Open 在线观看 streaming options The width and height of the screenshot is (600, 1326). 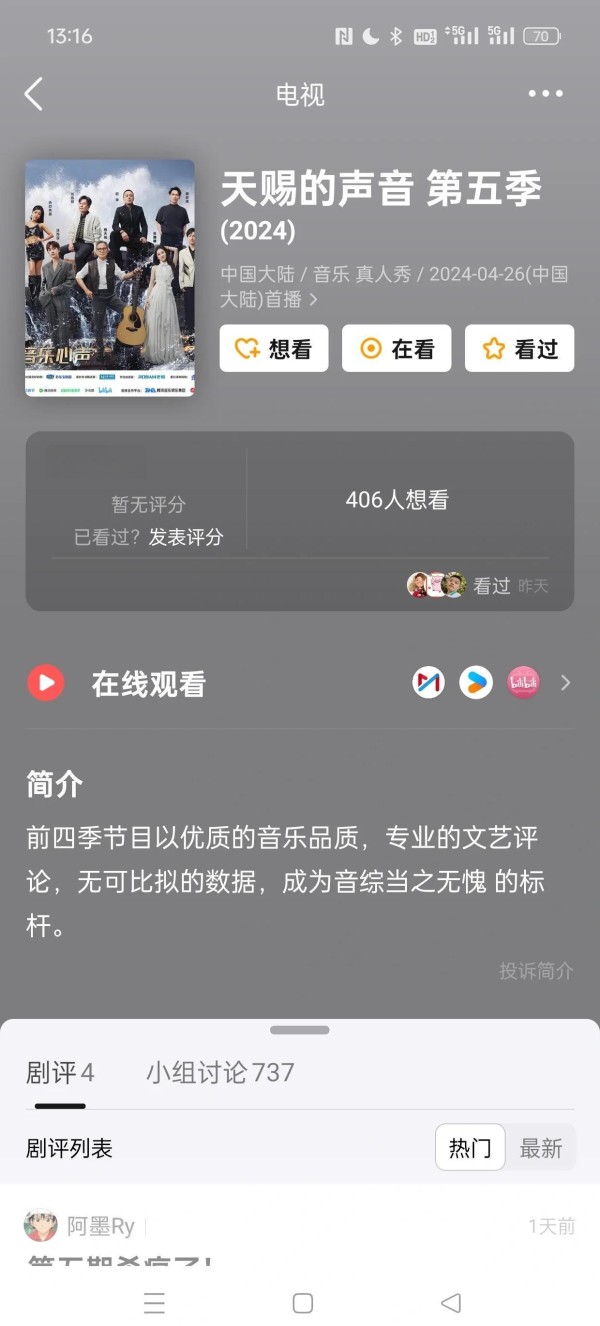point(300,683)
